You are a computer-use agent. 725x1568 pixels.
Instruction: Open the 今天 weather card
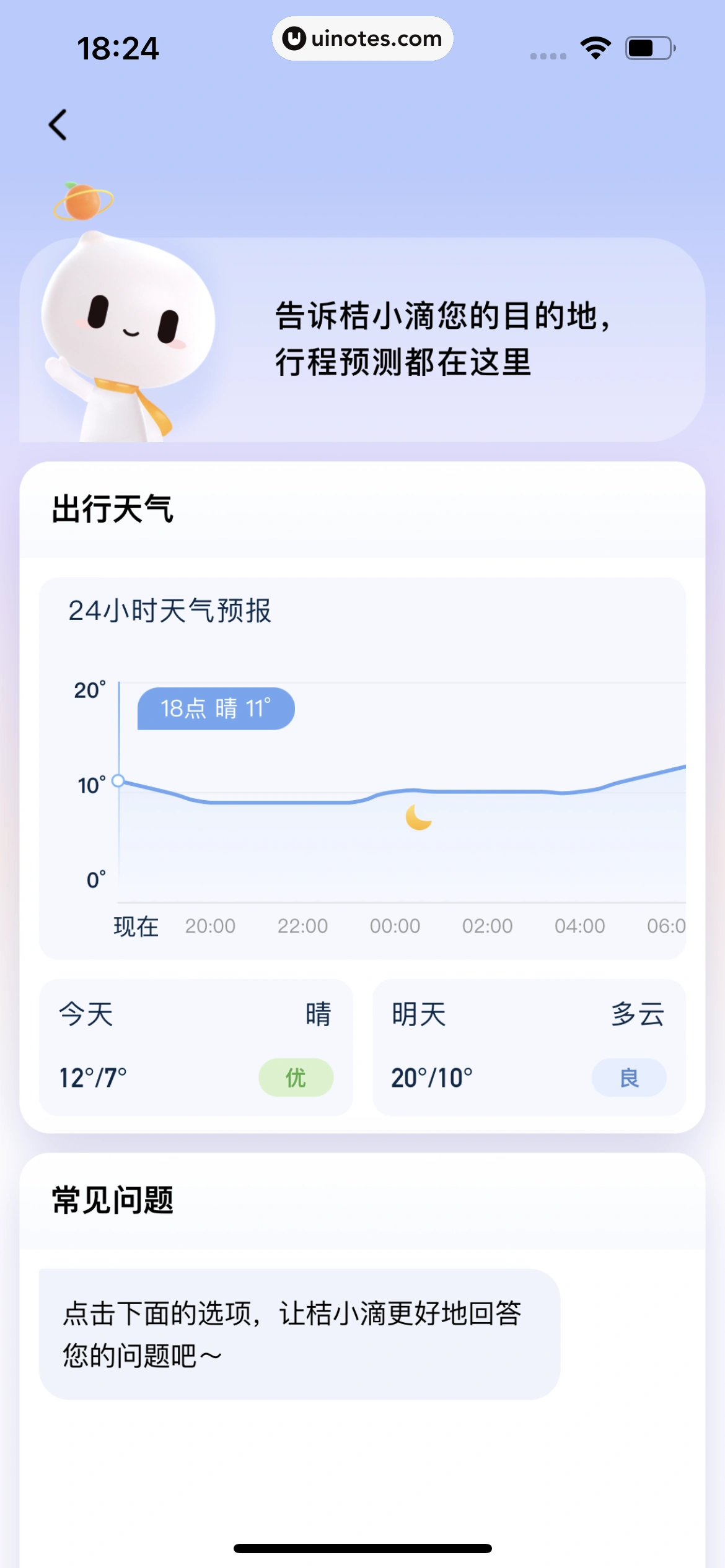(196, 1047)
